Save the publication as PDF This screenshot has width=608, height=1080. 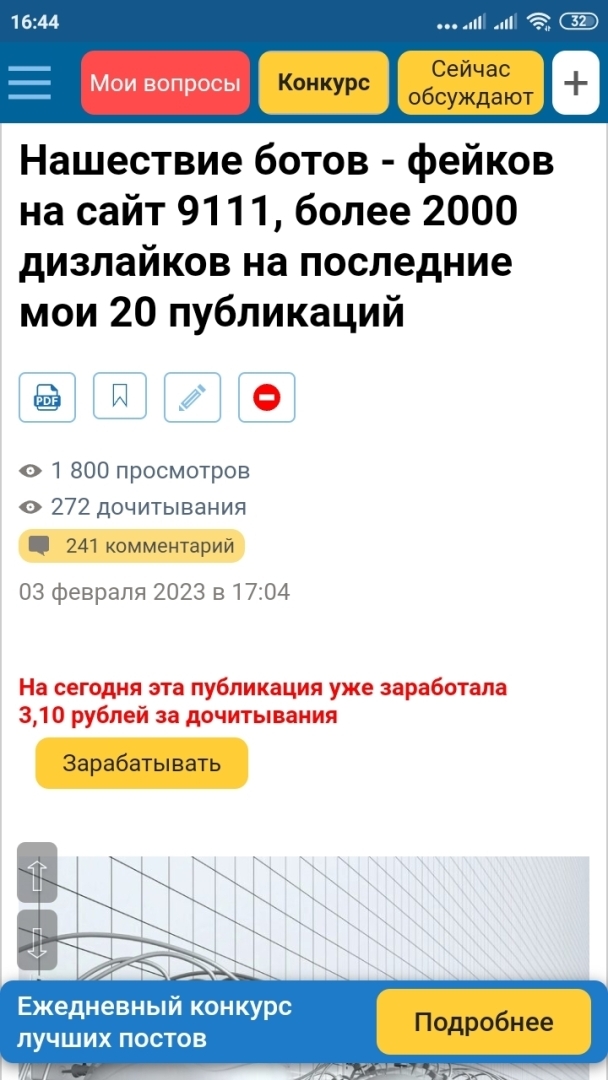[47, 398]
